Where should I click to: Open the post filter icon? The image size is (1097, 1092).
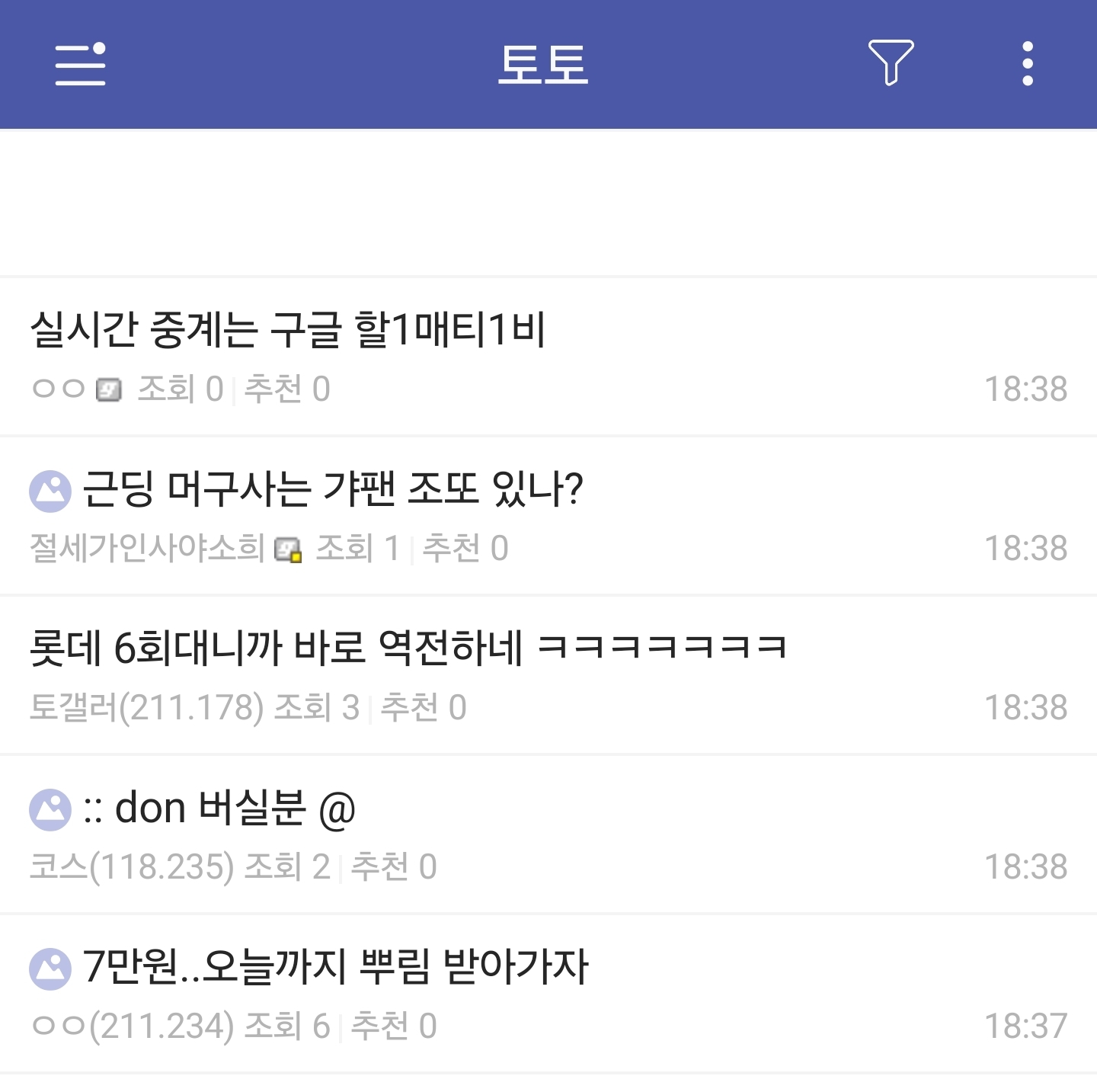(891, 62)
